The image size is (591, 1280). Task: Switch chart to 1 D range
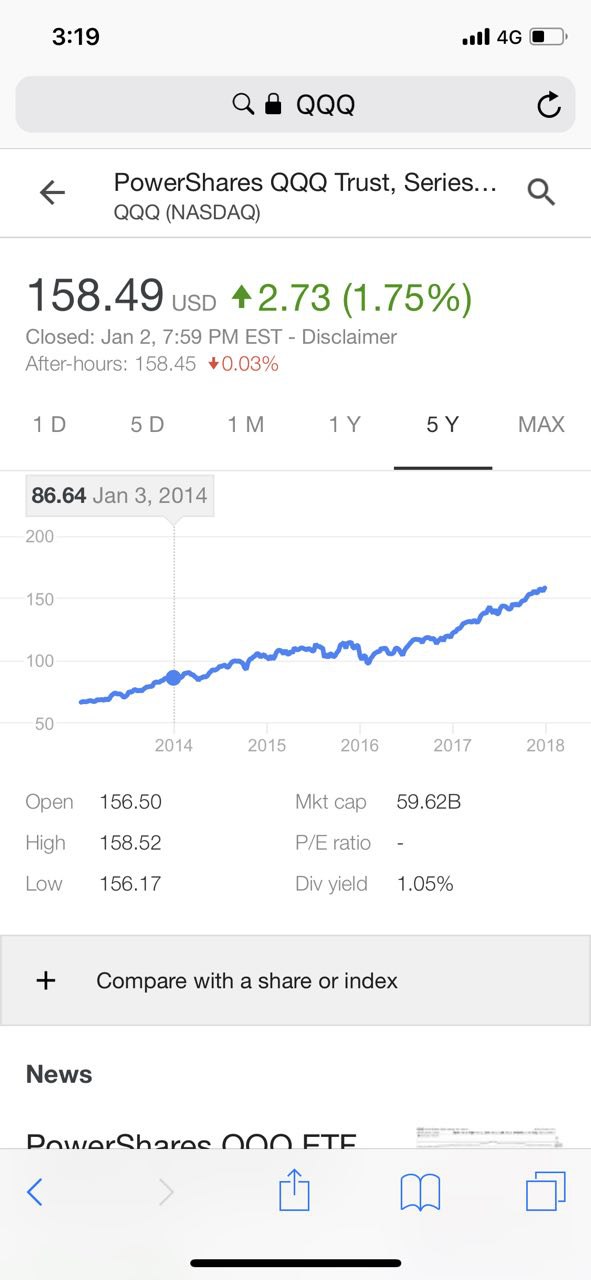pos(49,424)
